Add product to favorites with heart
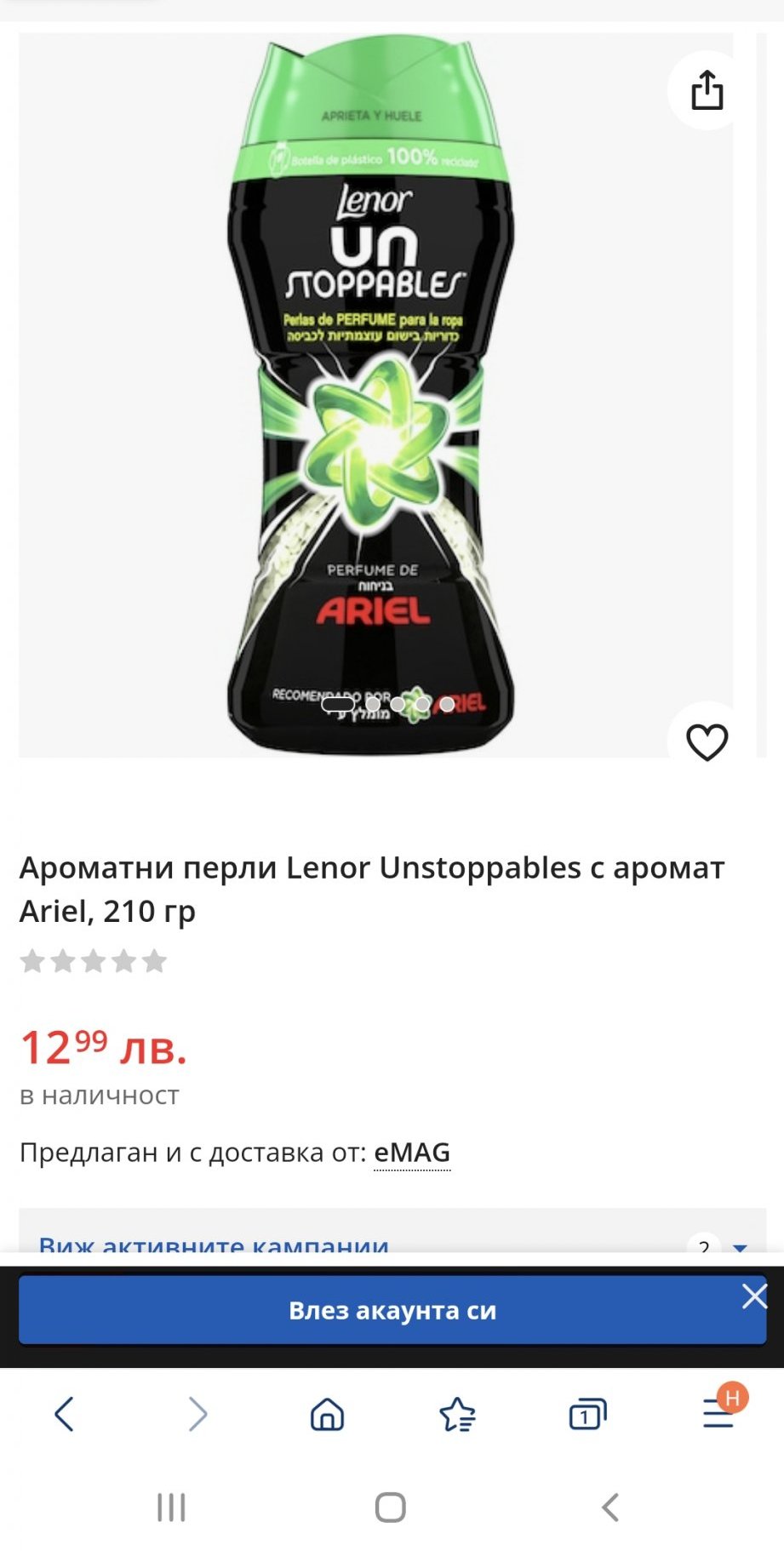This screenshot has width=784, height=1551. pos(707,741)
